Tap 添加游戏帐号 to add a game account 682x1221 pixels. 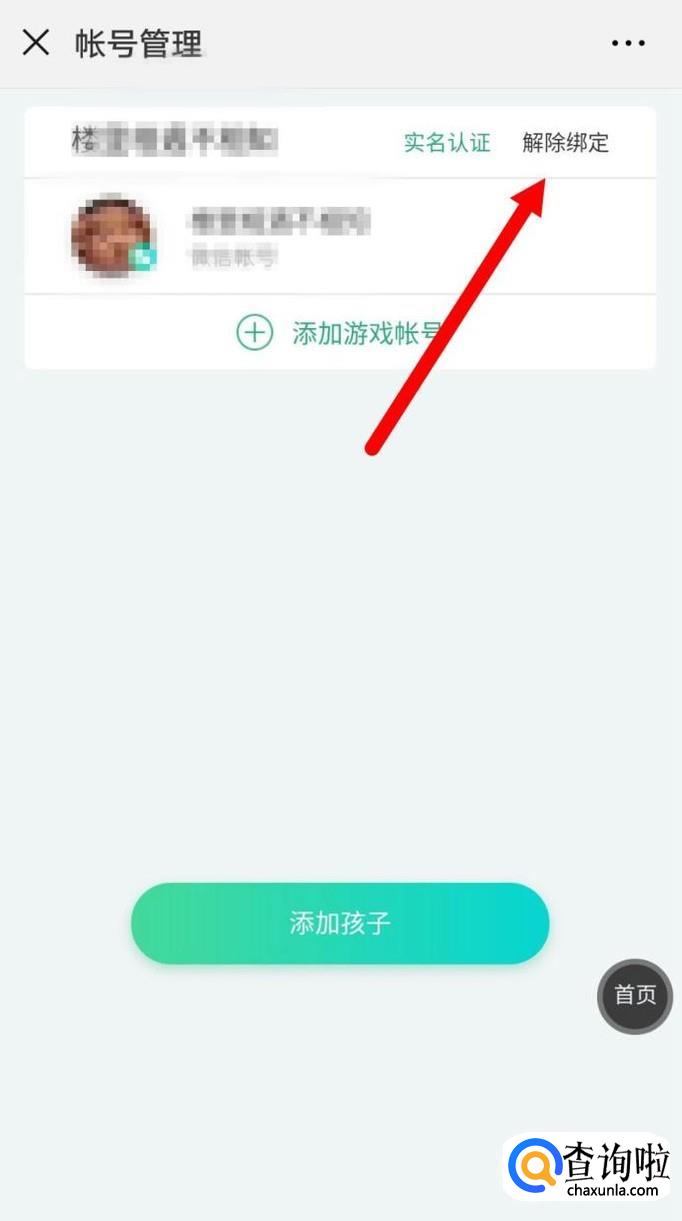(340, 333)
